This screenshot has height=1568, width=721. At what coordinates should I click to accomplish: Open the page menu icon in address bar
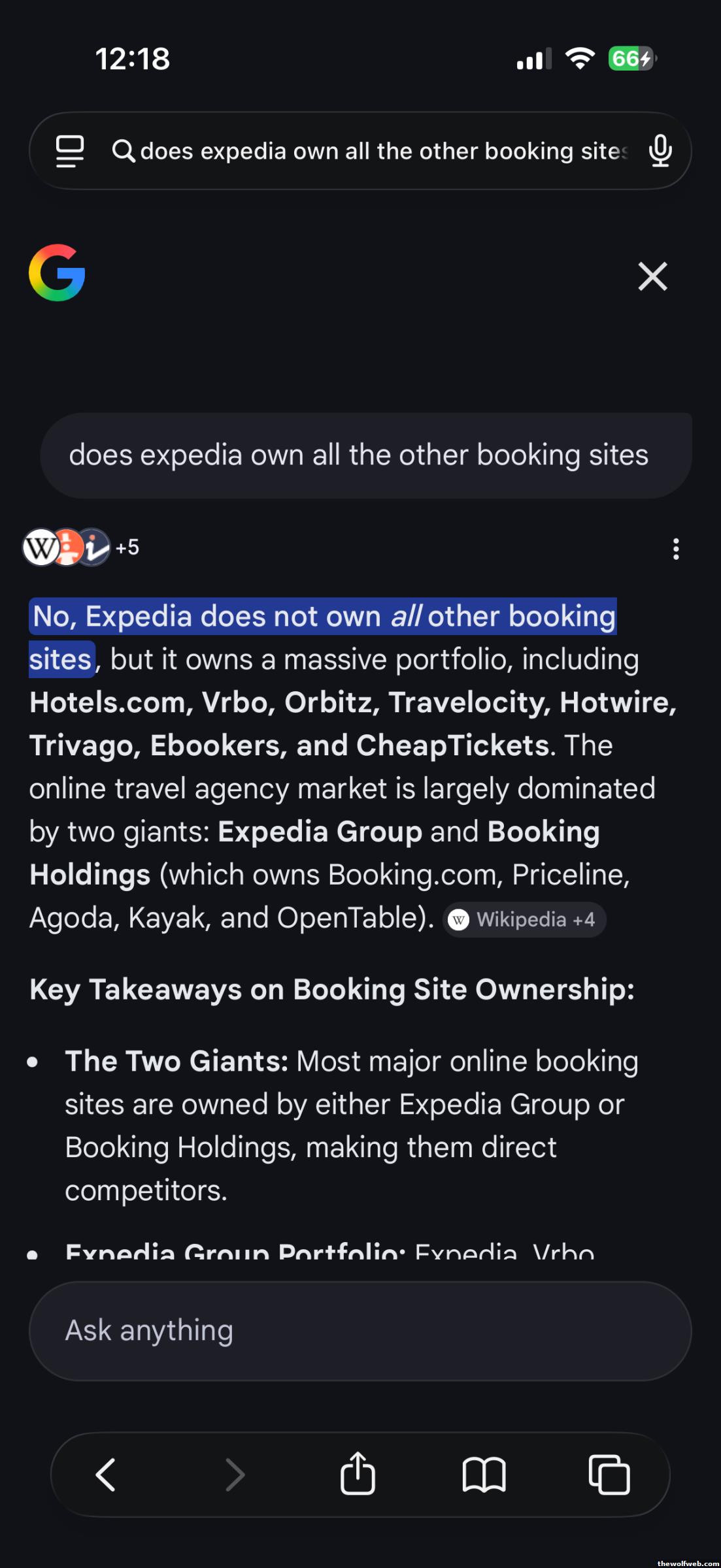[70, 151]
